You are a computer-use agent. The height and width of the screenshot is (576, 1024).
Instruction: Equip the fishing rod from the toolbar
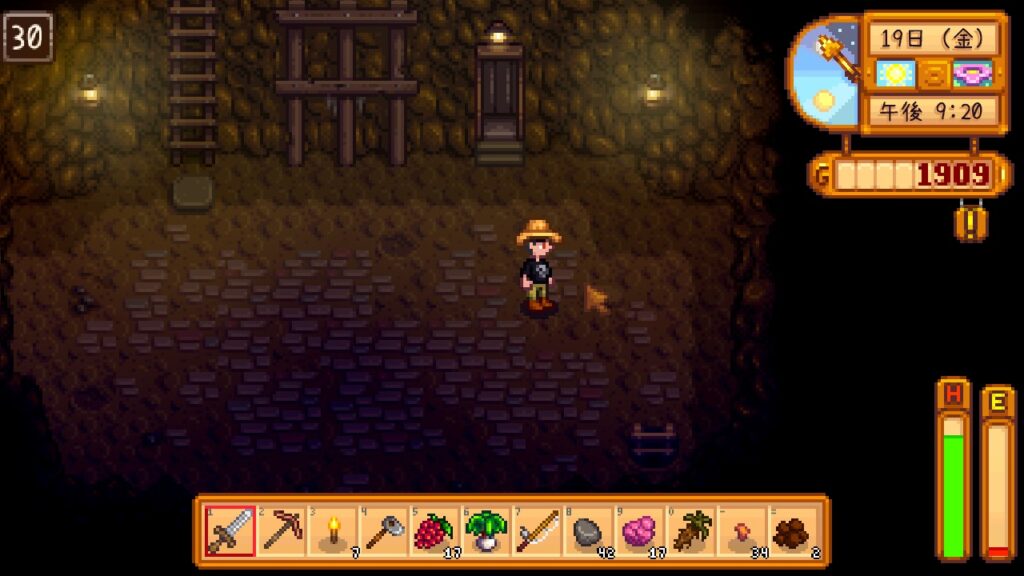tap(537, 531)
